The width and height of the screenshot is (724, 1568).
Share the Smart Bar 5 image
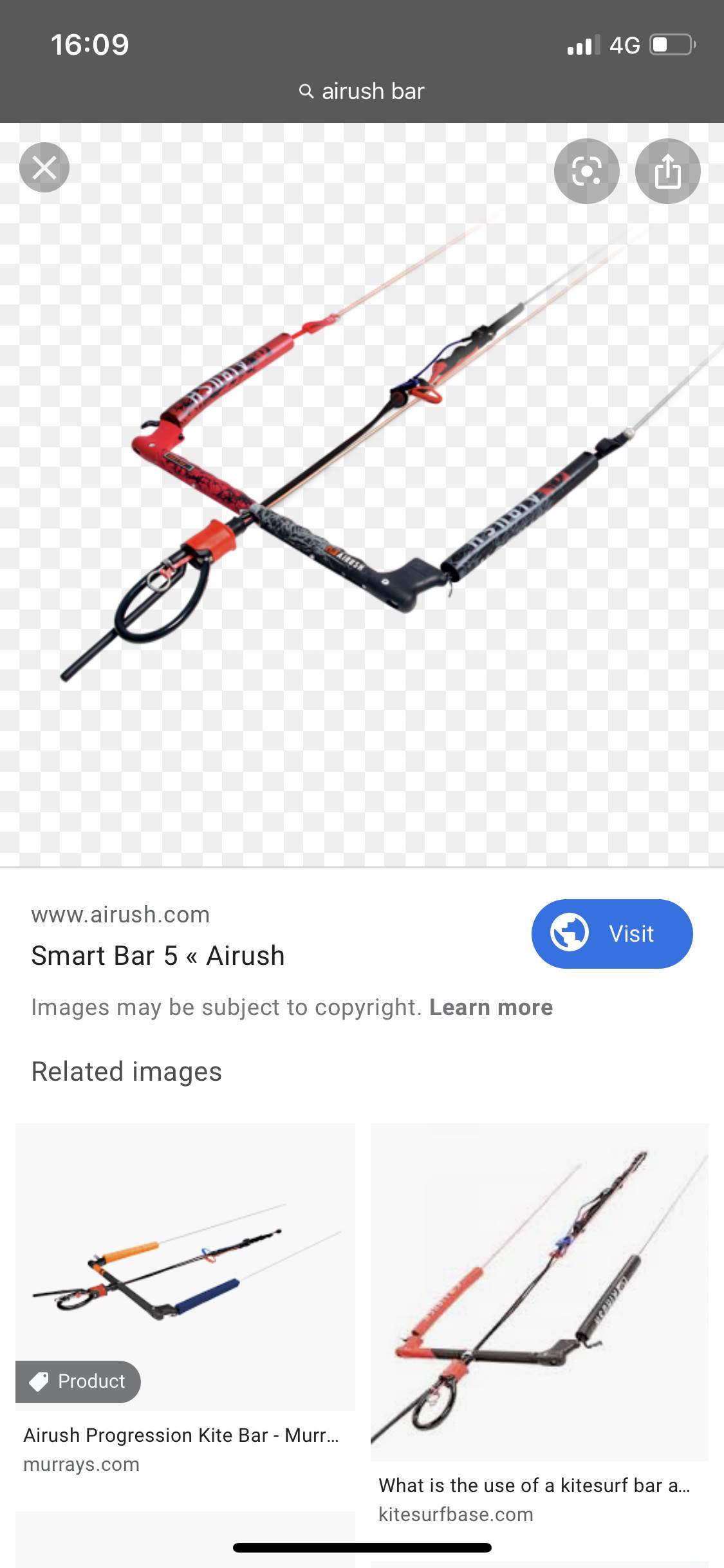point(667,171)
